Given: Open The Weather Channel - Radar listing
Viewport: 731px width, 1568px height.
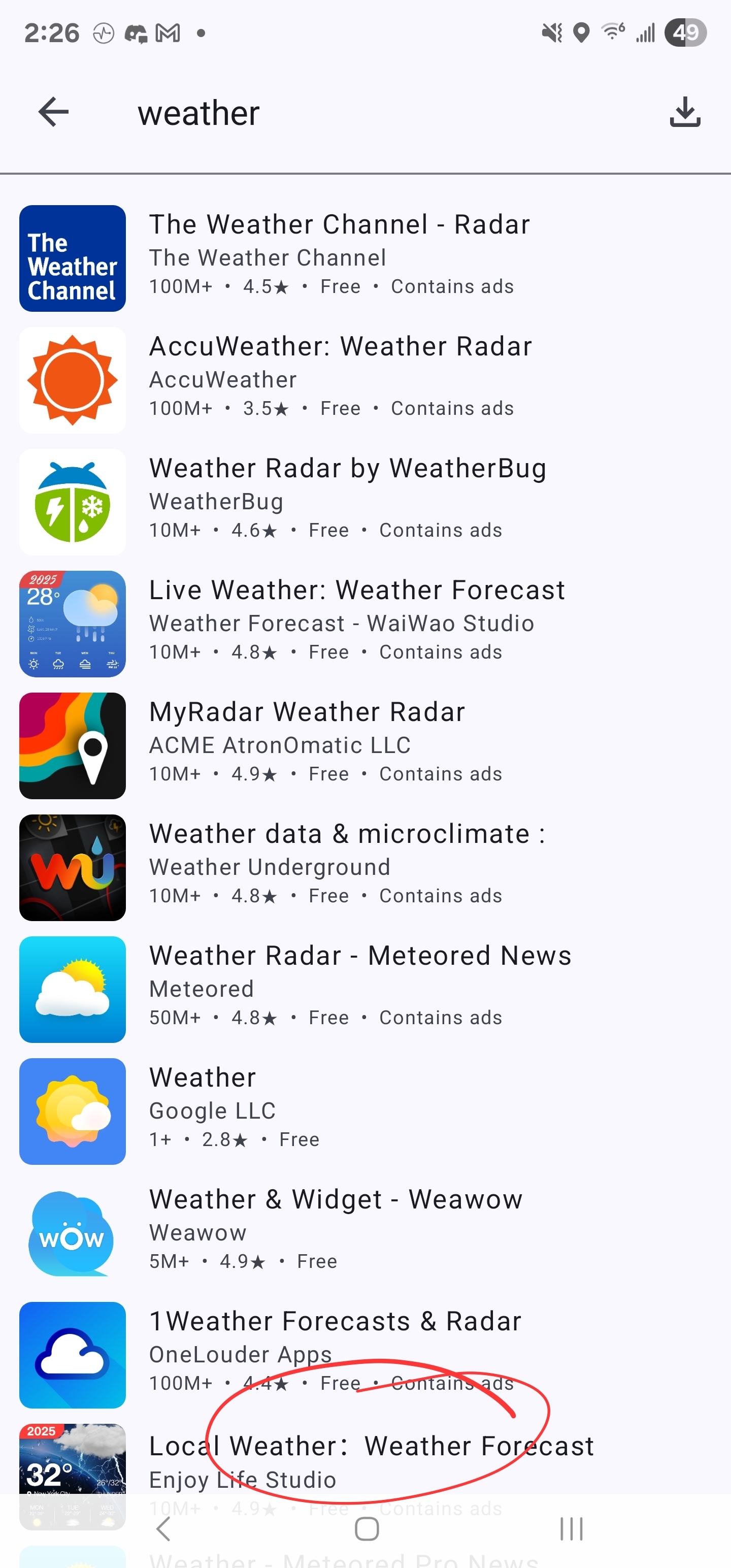Looking at the screenshot, I should pyautogui.click(x=339, y=258).
